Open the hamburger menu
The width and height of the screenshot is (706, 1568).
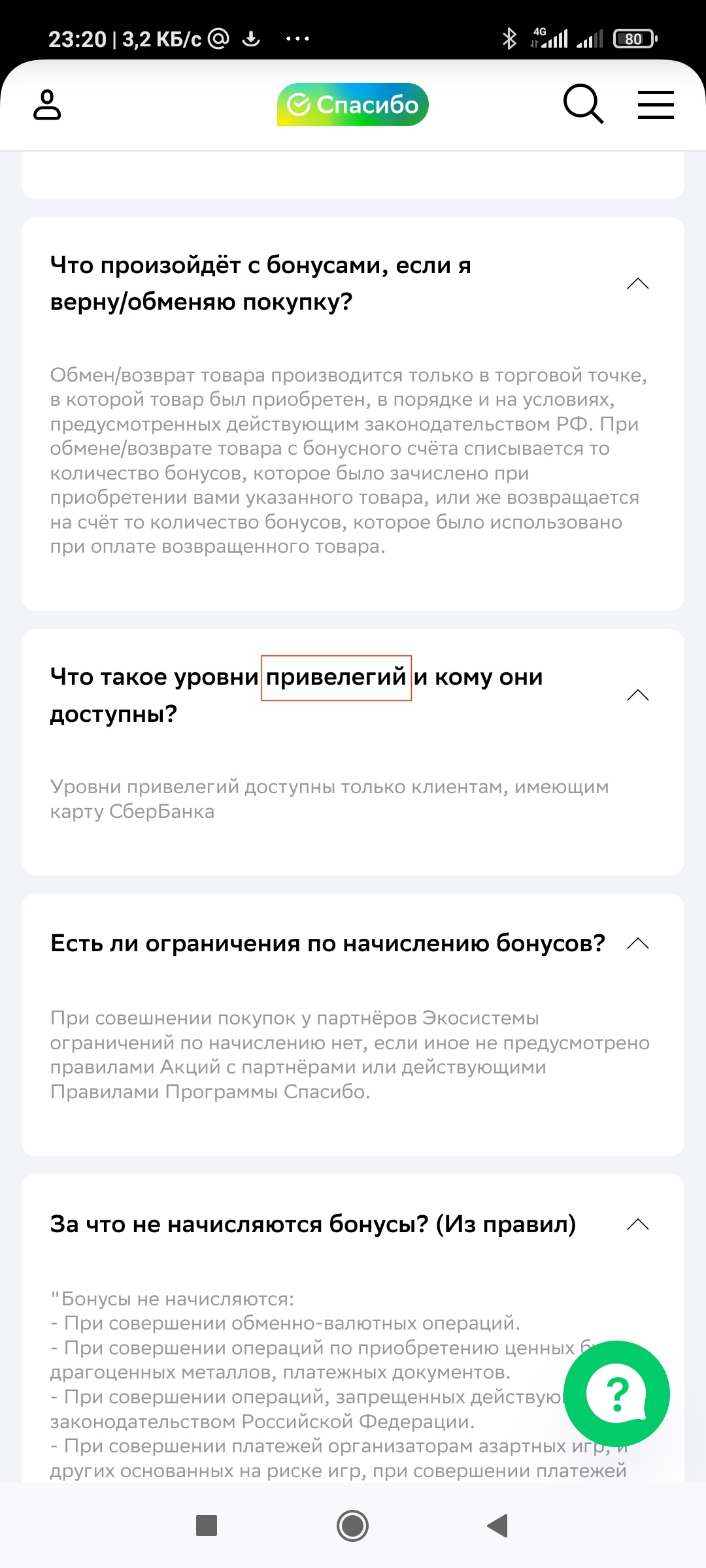(x=656, y=105)
